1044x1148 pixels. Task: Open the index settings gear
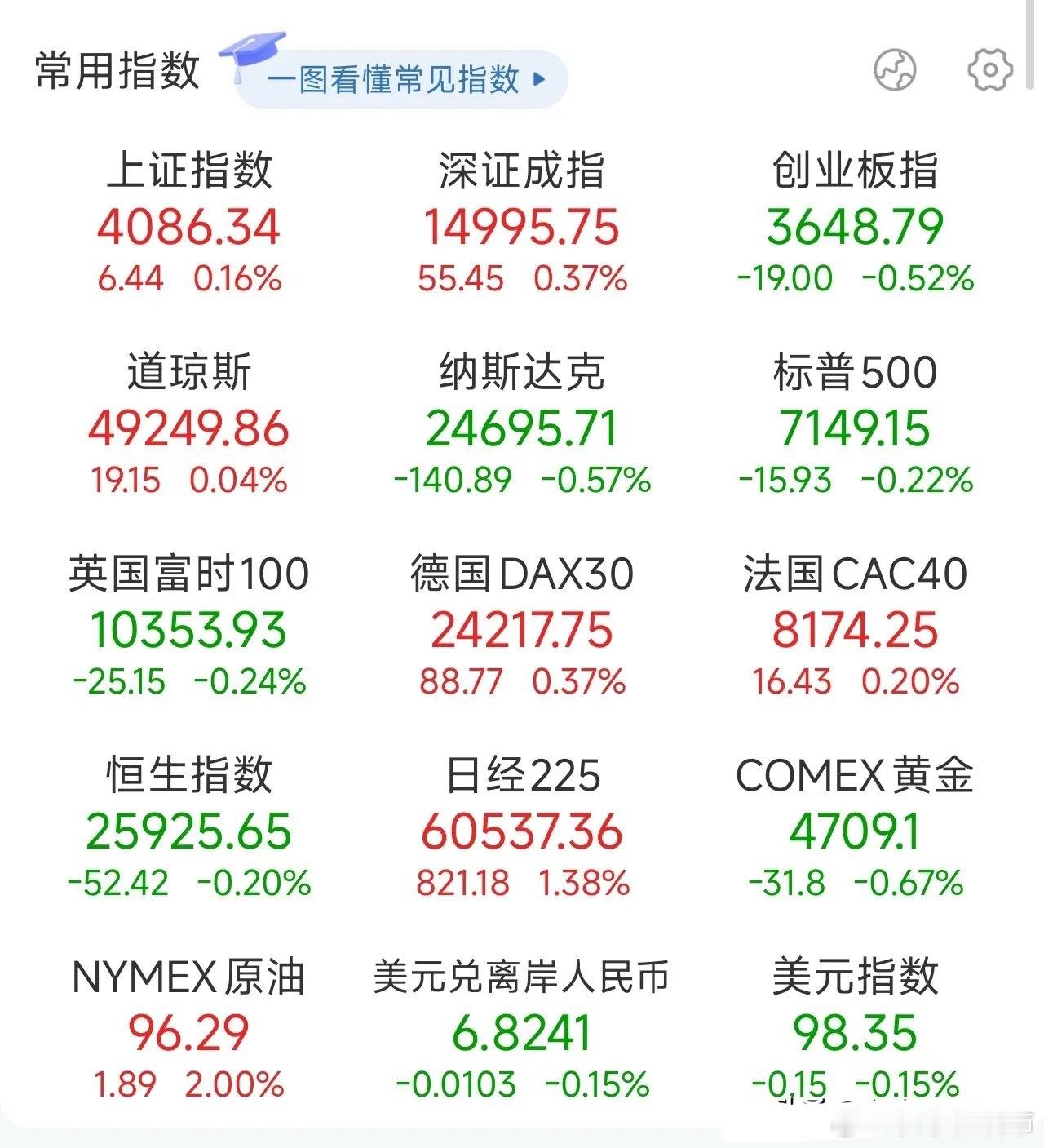pyautogui.click(x=989, y=69)
